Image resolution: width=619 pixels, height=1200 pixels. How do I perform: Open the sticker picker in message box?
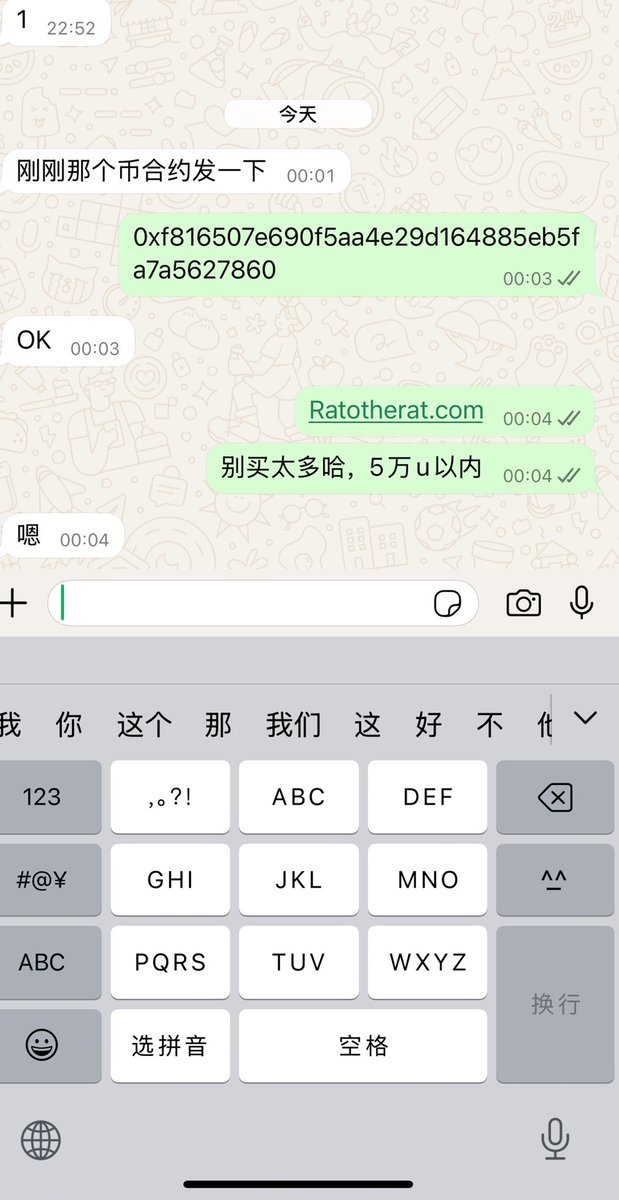click(x=446, y=603)
